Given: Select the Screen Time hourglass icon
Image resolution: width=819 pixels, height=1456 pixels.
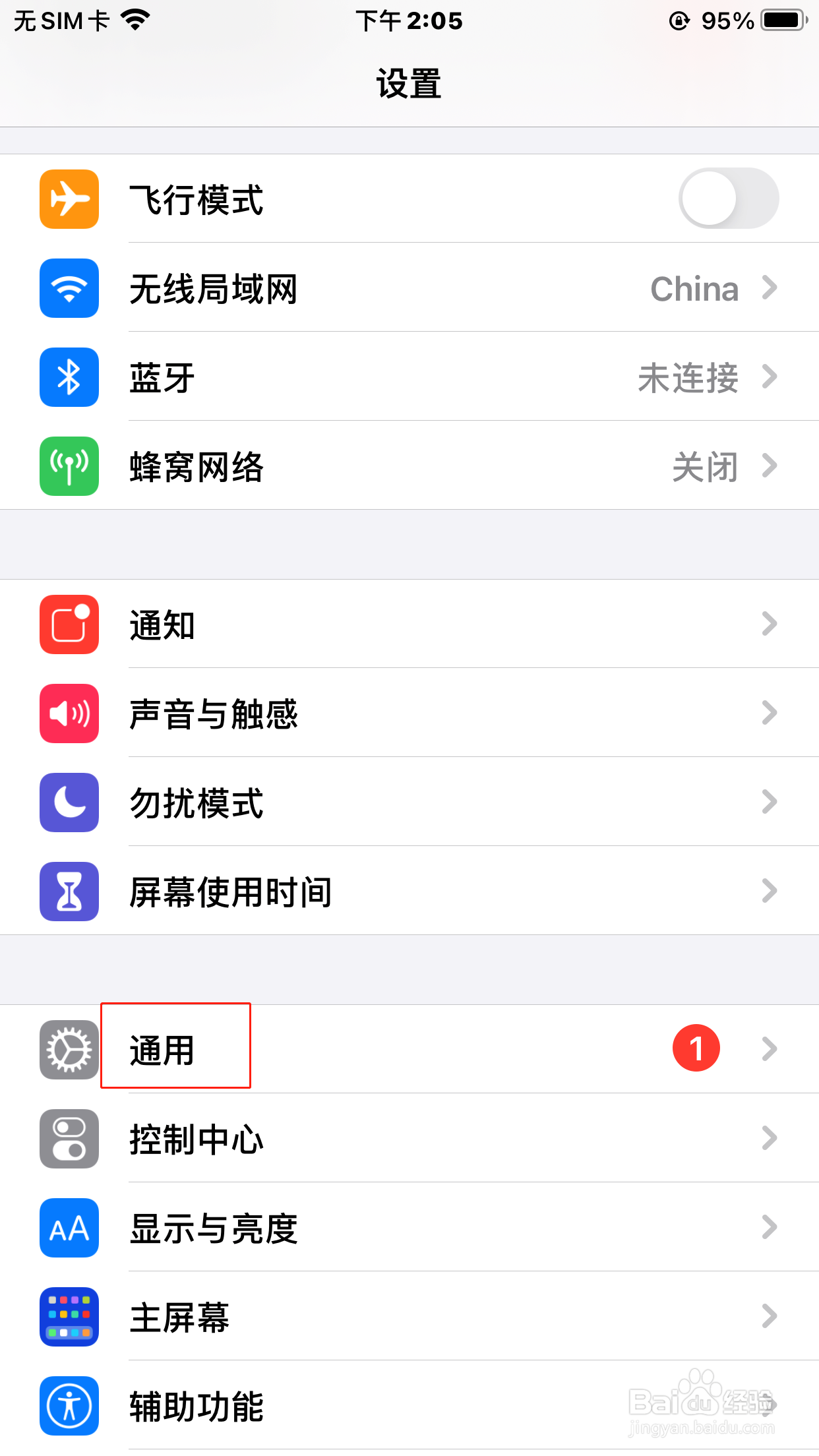Looking at the screenshot, I should click(69, 892).
